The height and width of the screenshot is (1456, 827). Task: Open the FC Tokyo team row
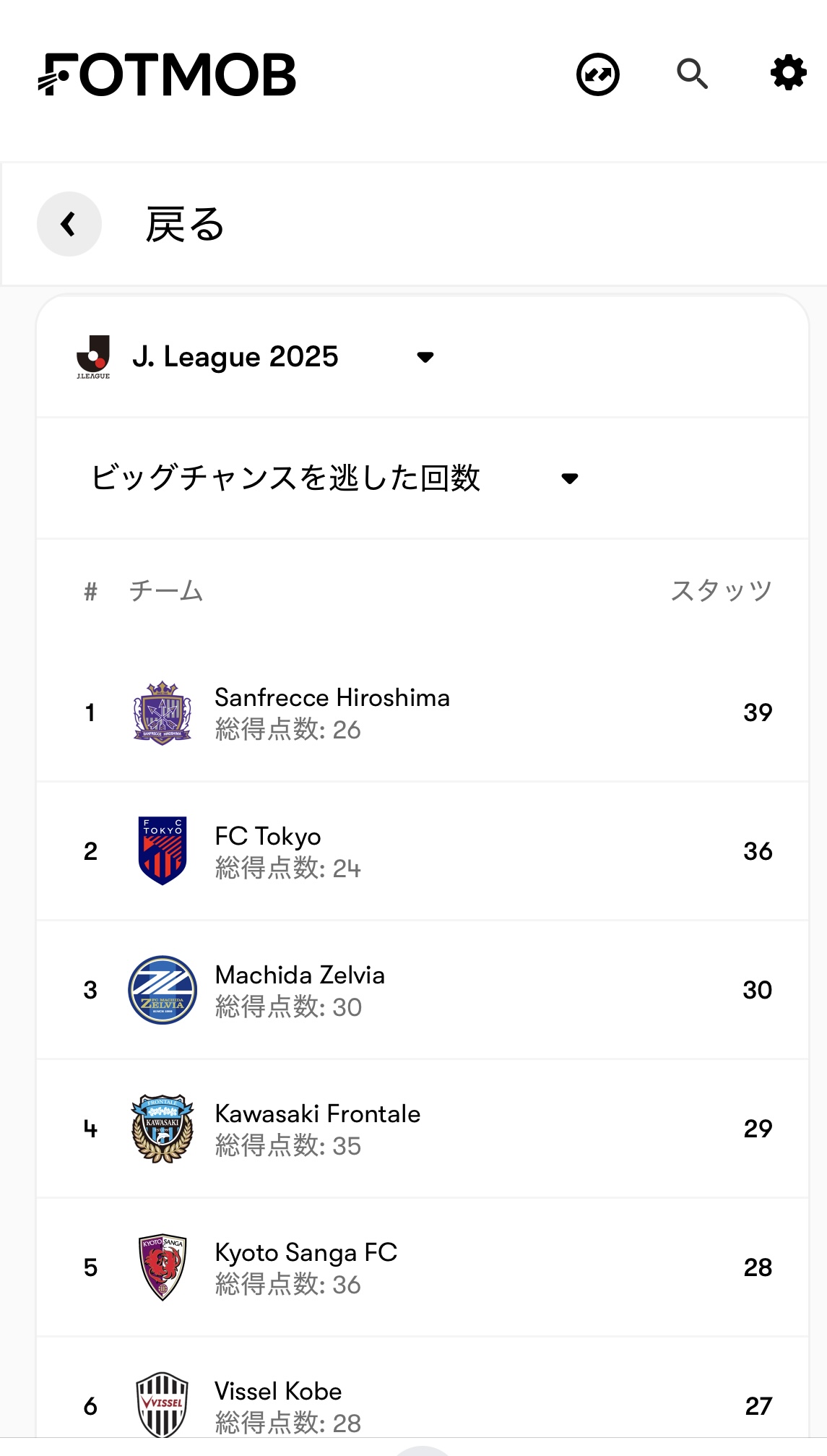(x=423, y=851)
